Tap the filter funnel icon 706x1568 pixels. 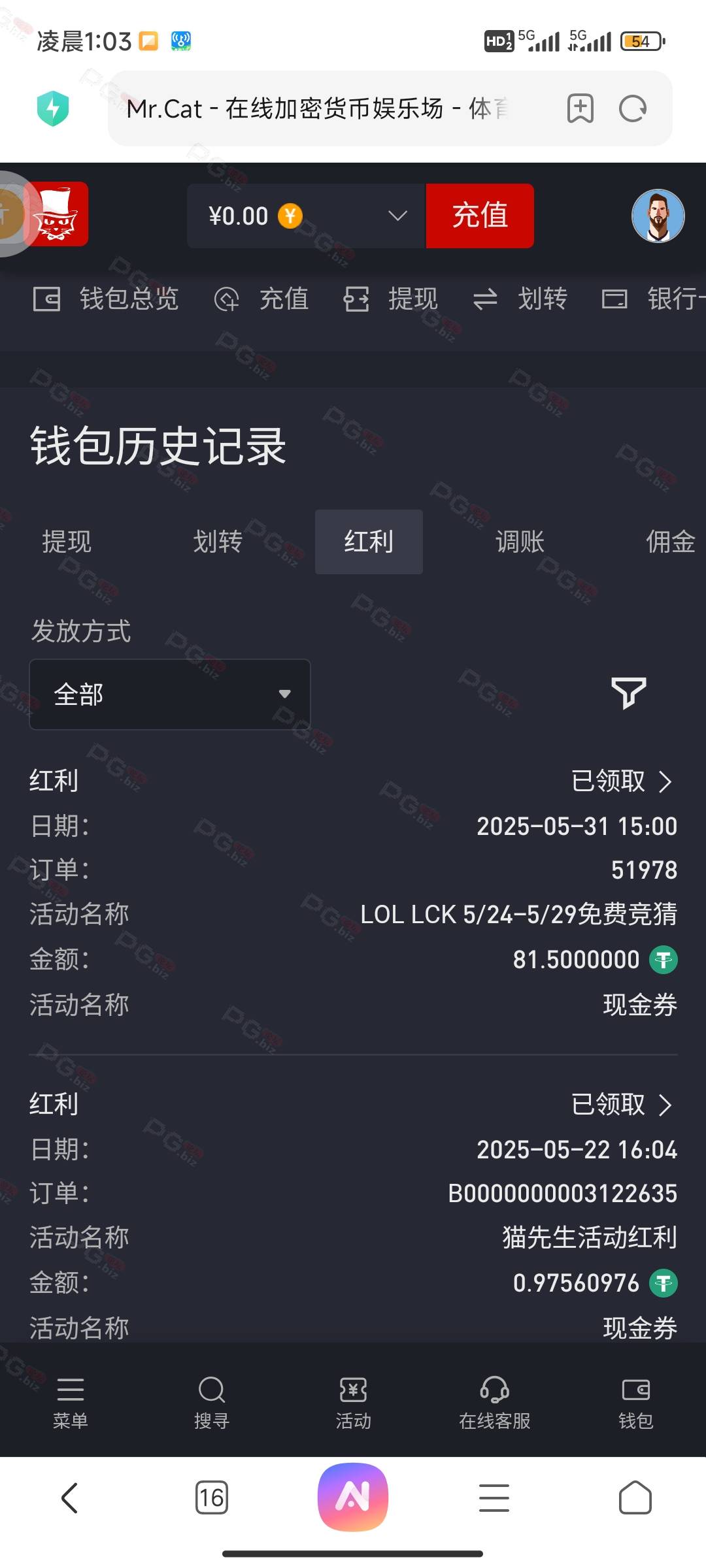[x=628, y=693]
